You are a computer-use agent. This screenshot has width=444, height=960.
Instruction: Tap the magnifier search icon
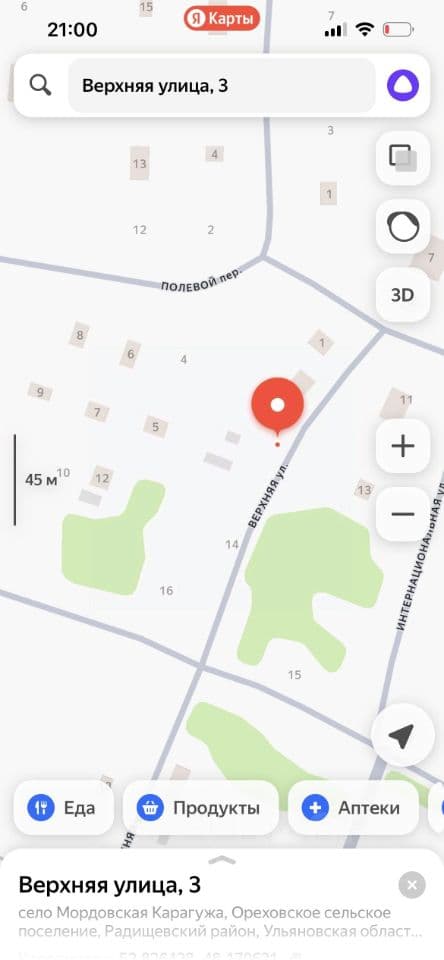[40, 86]
